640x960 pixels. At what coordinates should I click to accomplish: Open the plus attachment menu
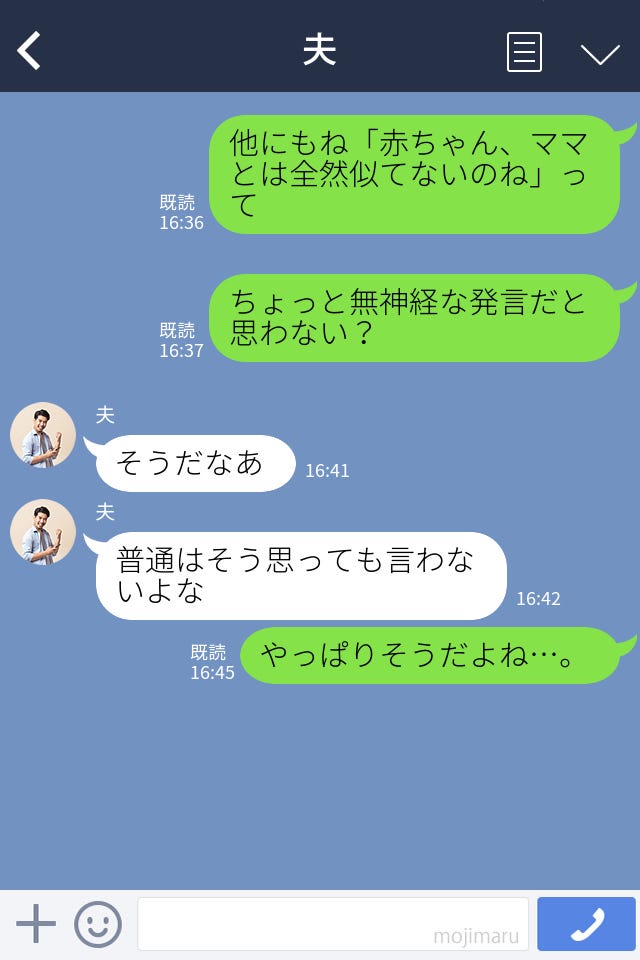pyautogui.click(x=36, y=924)
